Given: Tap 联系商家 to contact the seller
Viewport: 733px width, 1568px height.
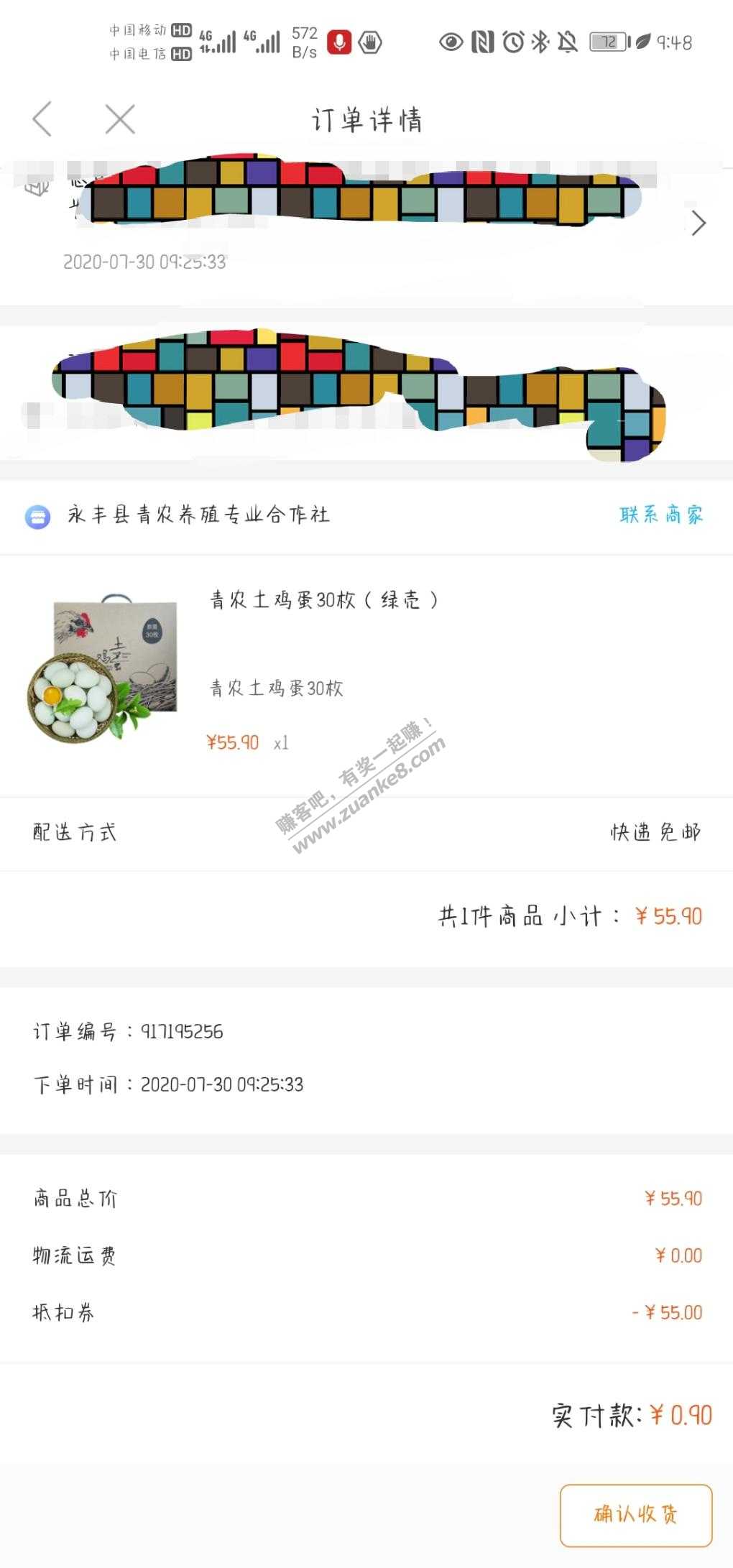Looking at the screenshot, I should (x=660, y=515).
